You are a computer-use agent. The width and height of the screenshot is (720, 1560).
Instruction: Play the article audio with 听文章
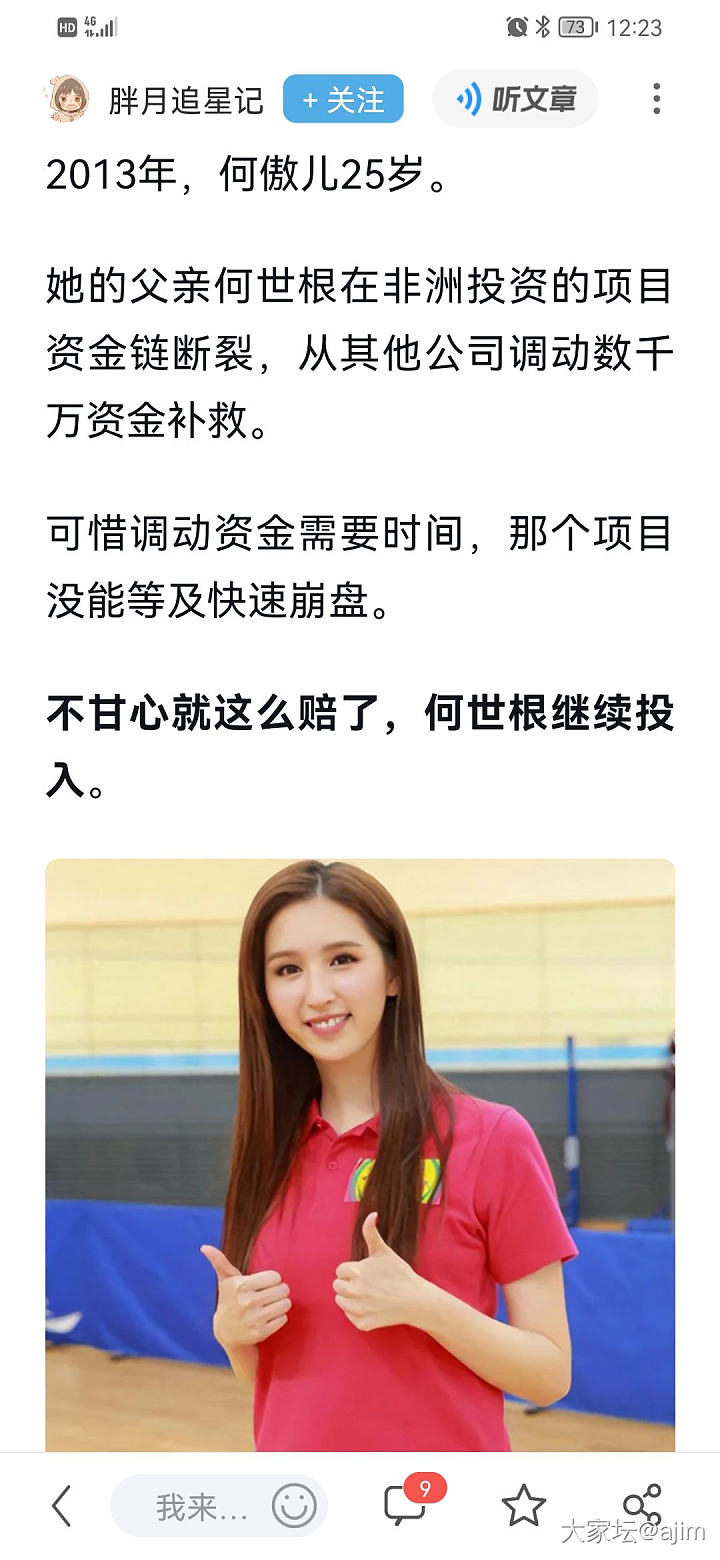pyautogui.click(x=515, y=99)
